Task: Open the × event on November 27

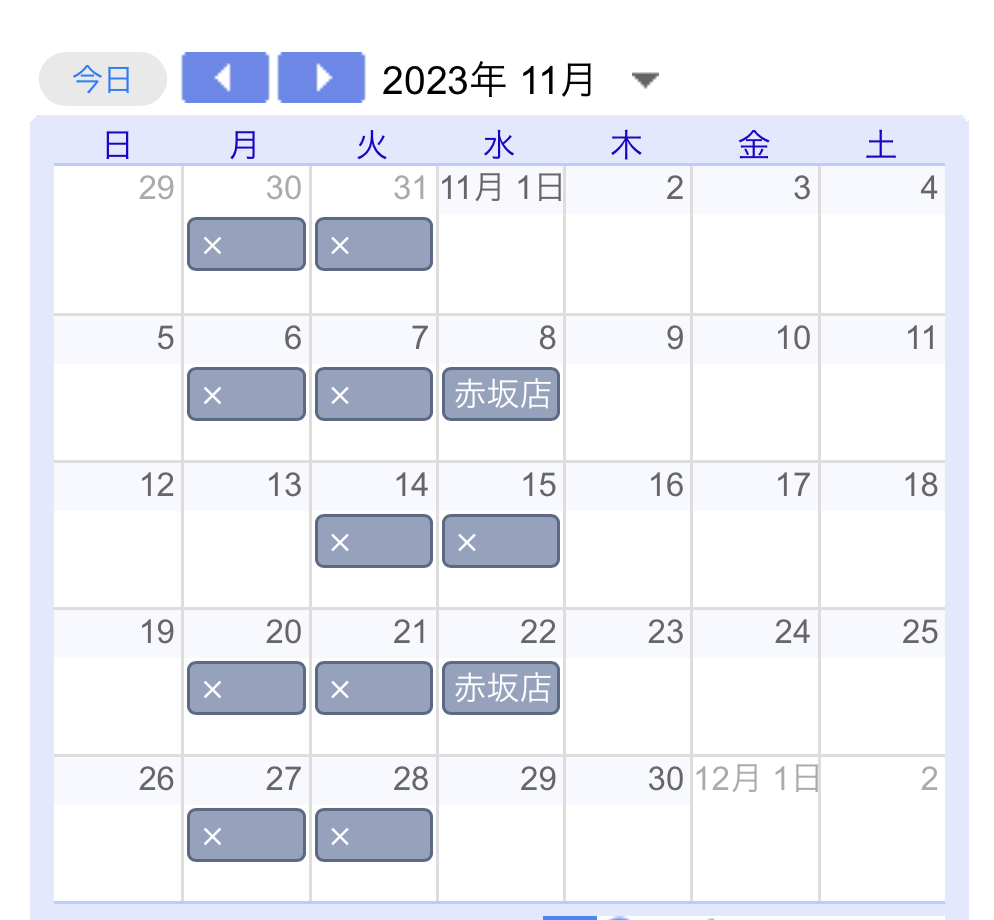Action: click(x=246, y=835)
